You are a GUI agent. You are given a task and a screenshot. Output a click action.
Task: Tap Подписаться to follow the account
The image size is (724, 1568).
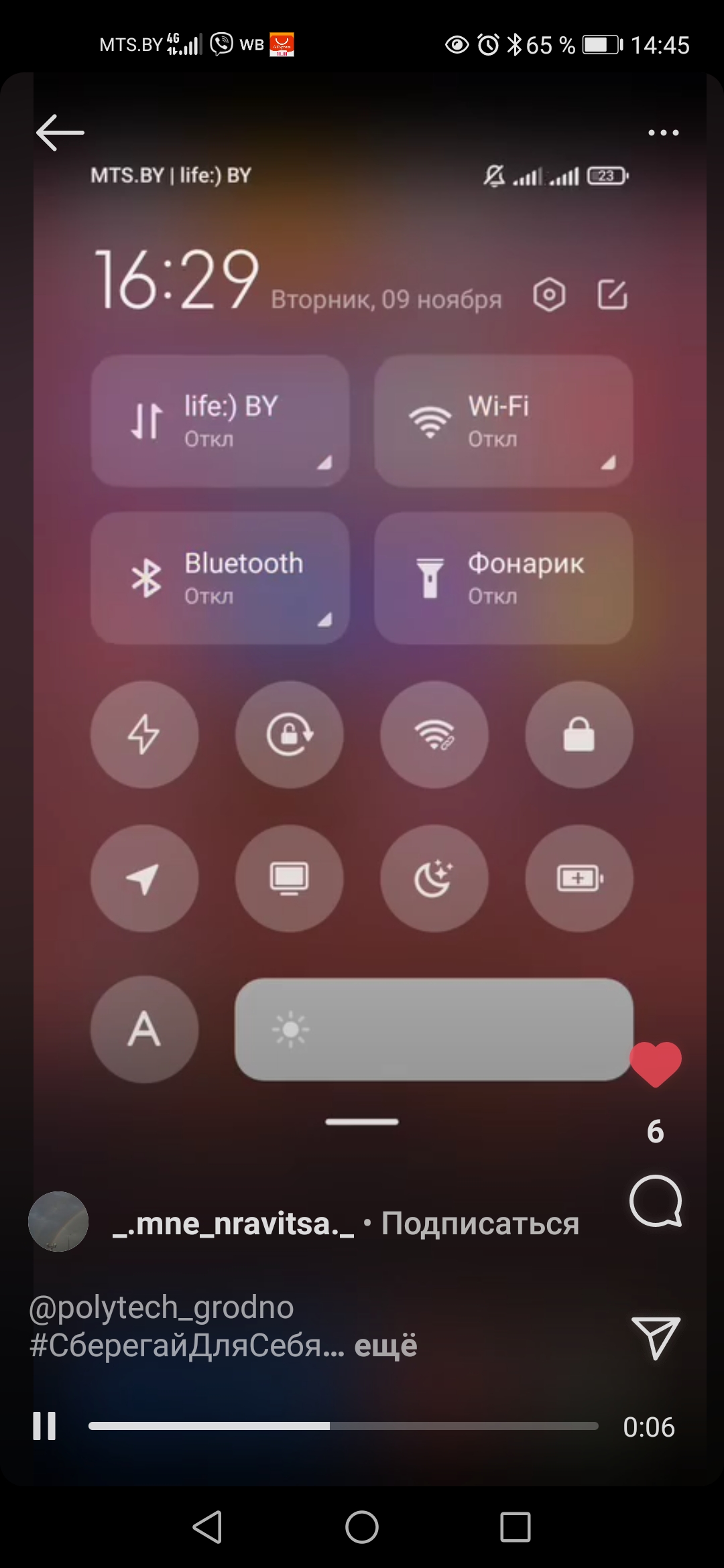tap(480, 1224)
